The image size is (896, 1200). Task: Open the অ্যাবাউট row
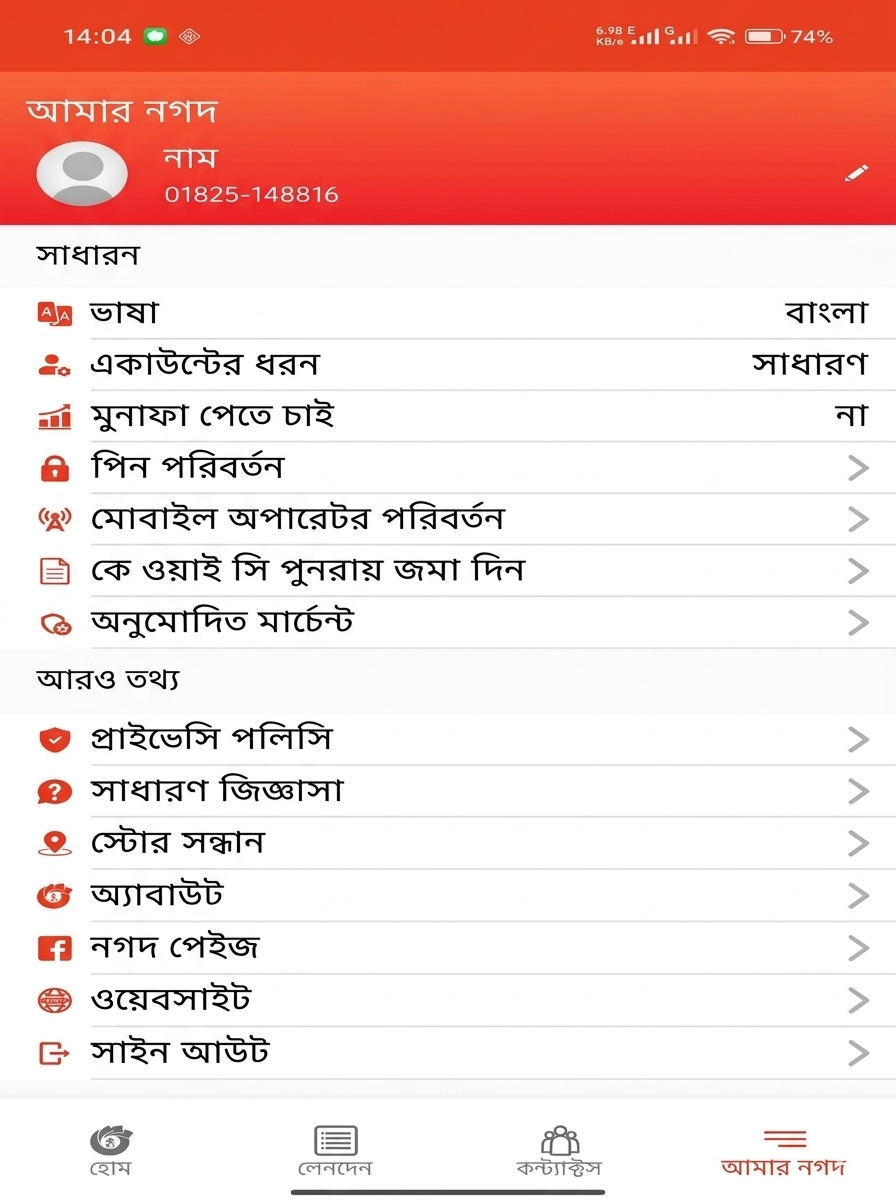(x=450, y=896)
